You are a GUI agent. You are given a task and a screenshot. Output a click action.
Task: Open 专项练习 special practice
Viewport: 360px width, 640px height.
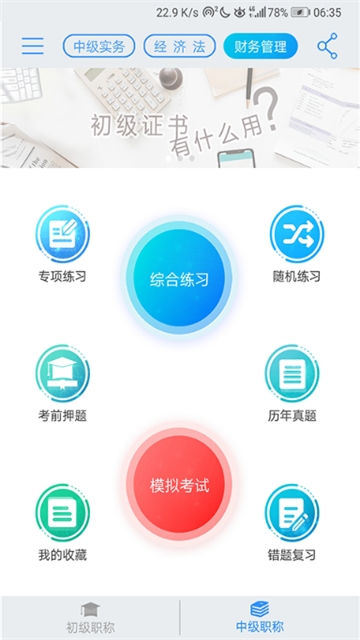[62, 245]
